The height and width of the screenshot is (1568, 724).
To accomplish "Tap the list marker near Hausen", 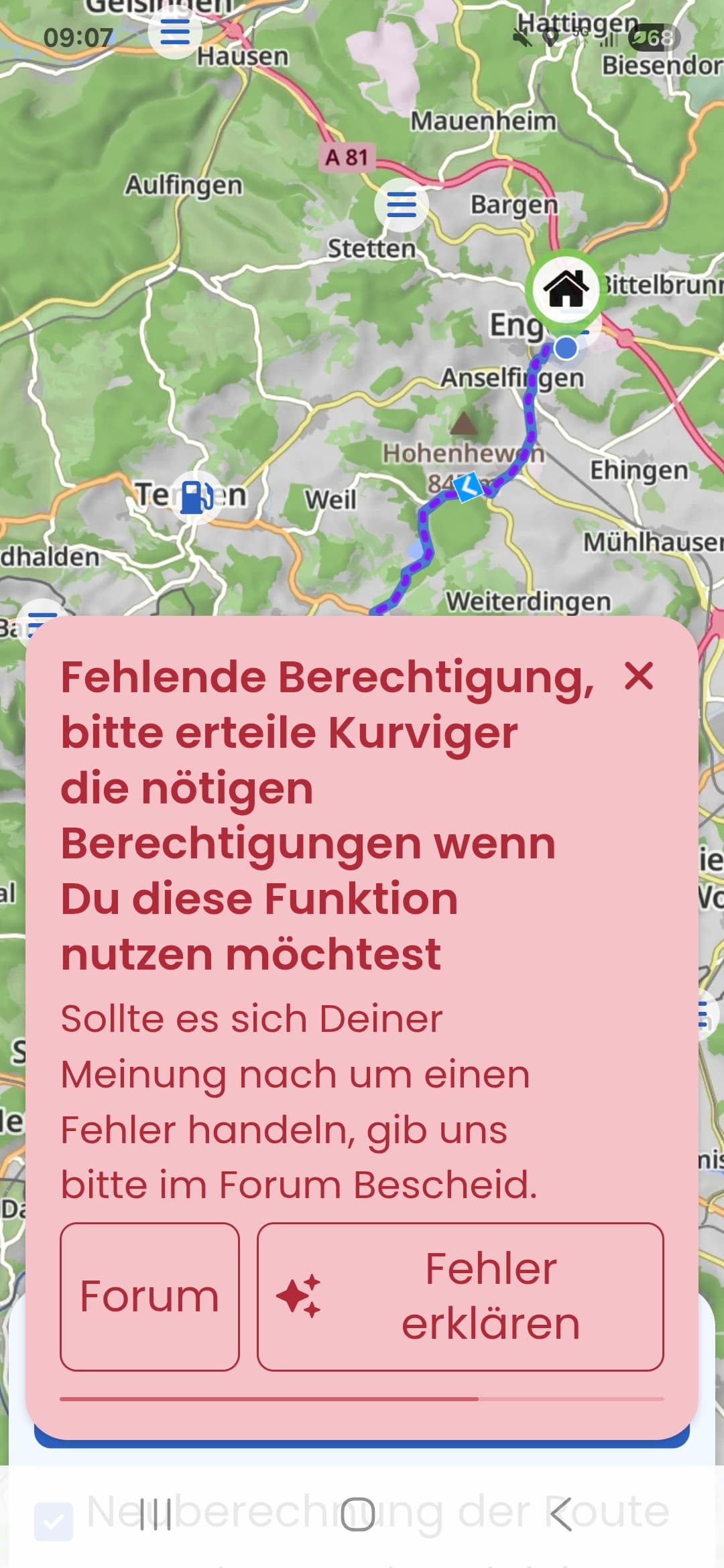I will coord(175,31).
